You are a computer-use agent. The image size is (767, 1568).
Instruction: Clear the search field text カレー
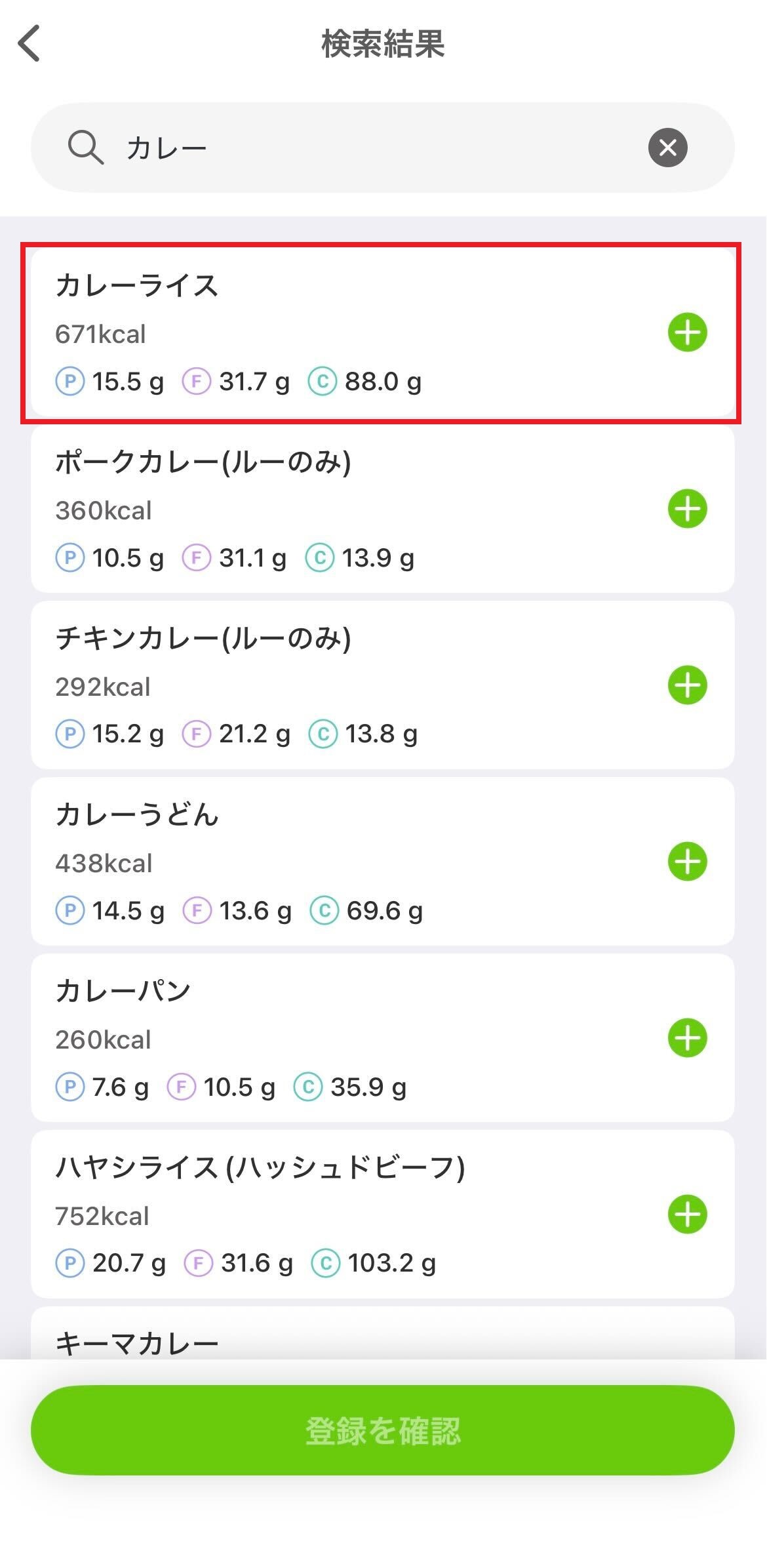click(667, 147)
